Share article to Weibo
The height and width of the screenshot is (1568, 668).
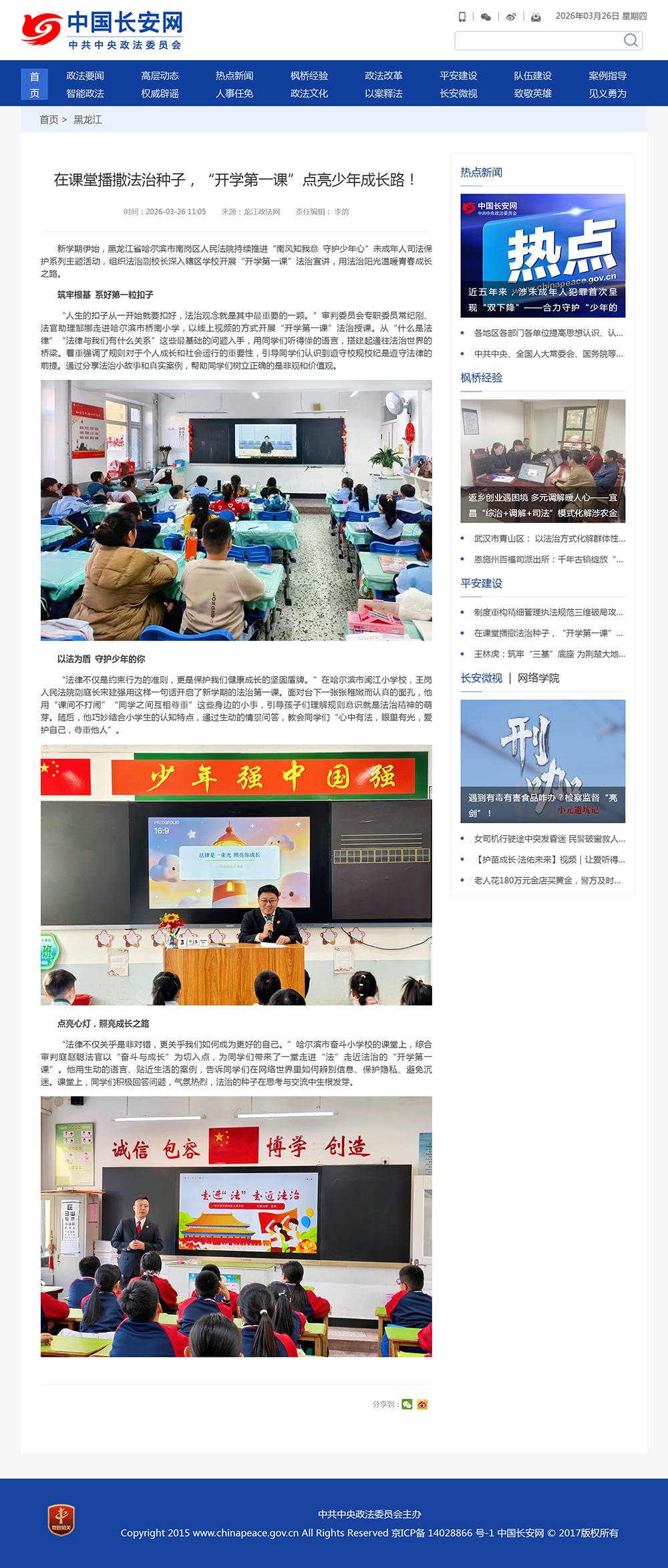coord(422,1404)
